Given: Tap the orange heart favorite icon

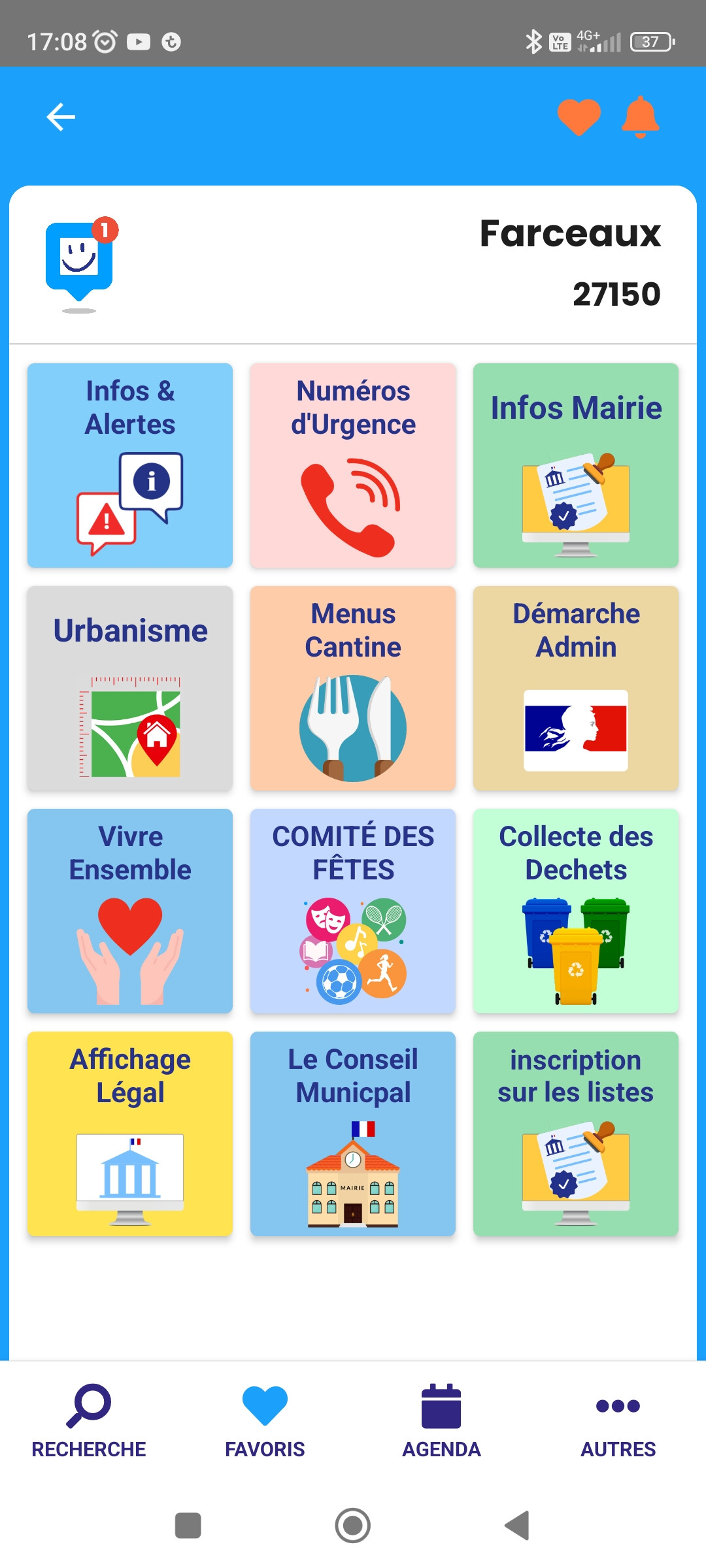Looking at the screenshot, I should coord(579,117).
